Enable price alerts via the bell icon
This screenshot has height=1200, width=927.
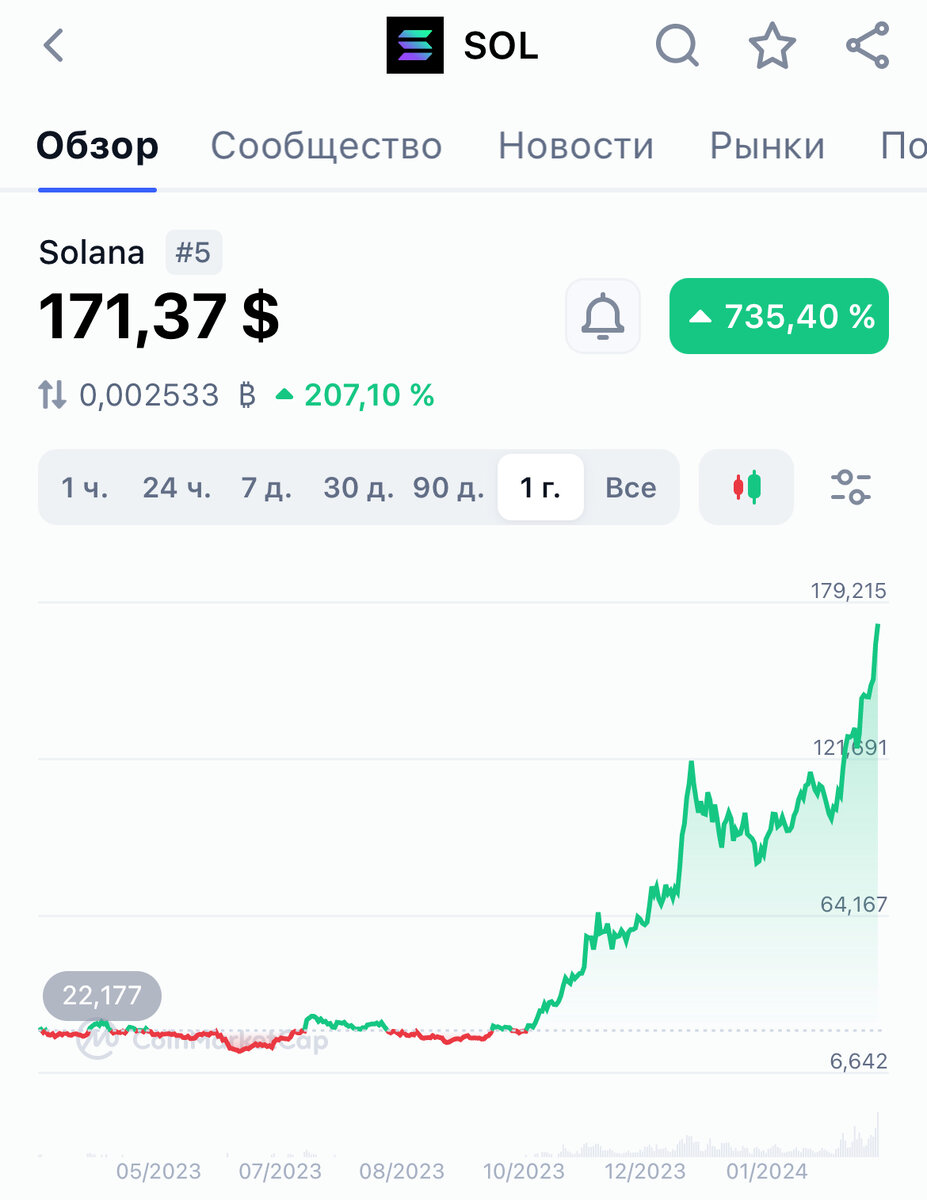click(x=602, y=316)
